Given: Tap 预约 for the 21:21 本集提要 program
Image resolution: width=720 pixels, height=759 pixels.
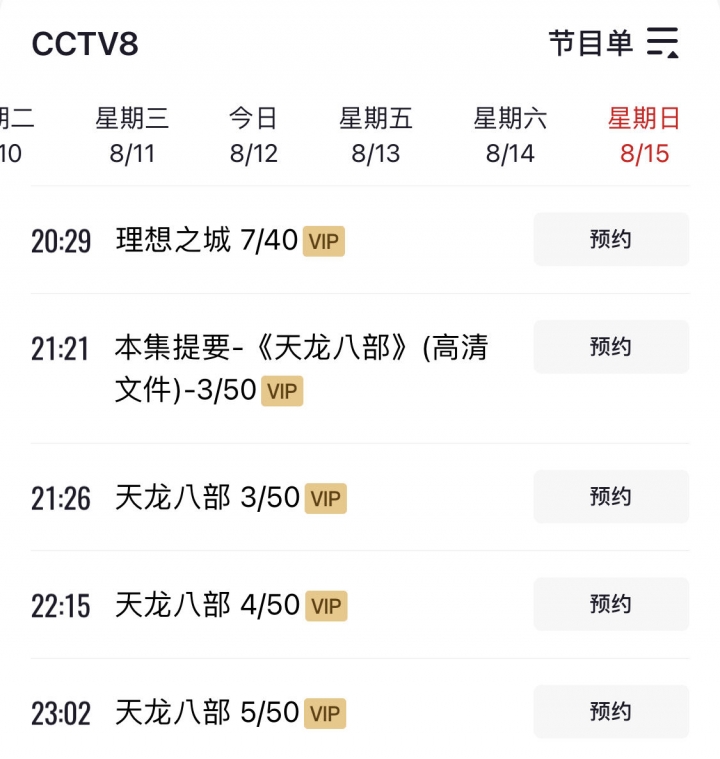Looking at the screenshot, I should click(611, 347).
